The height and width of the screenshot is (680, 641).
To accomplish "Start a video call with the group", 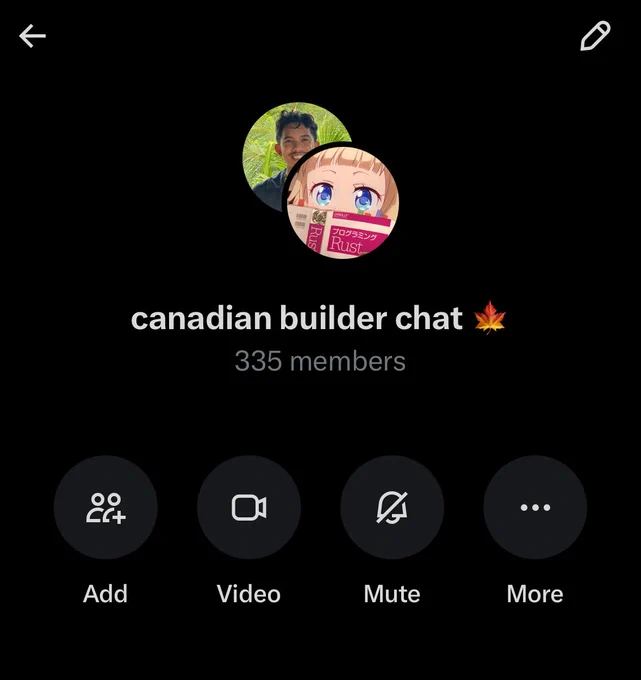I will click(249, 507).
